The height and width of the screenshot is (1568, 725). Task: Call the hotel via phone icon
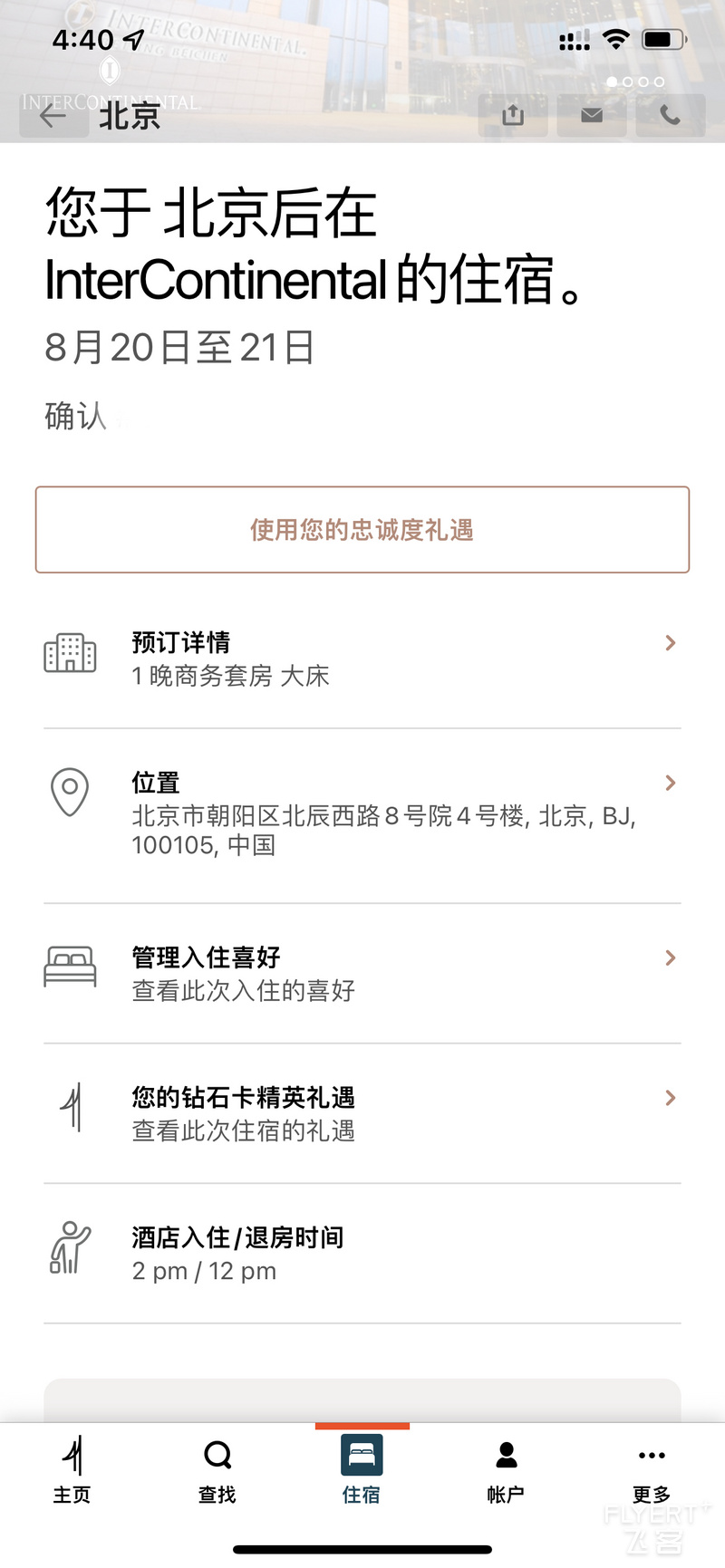coord(670,115)
